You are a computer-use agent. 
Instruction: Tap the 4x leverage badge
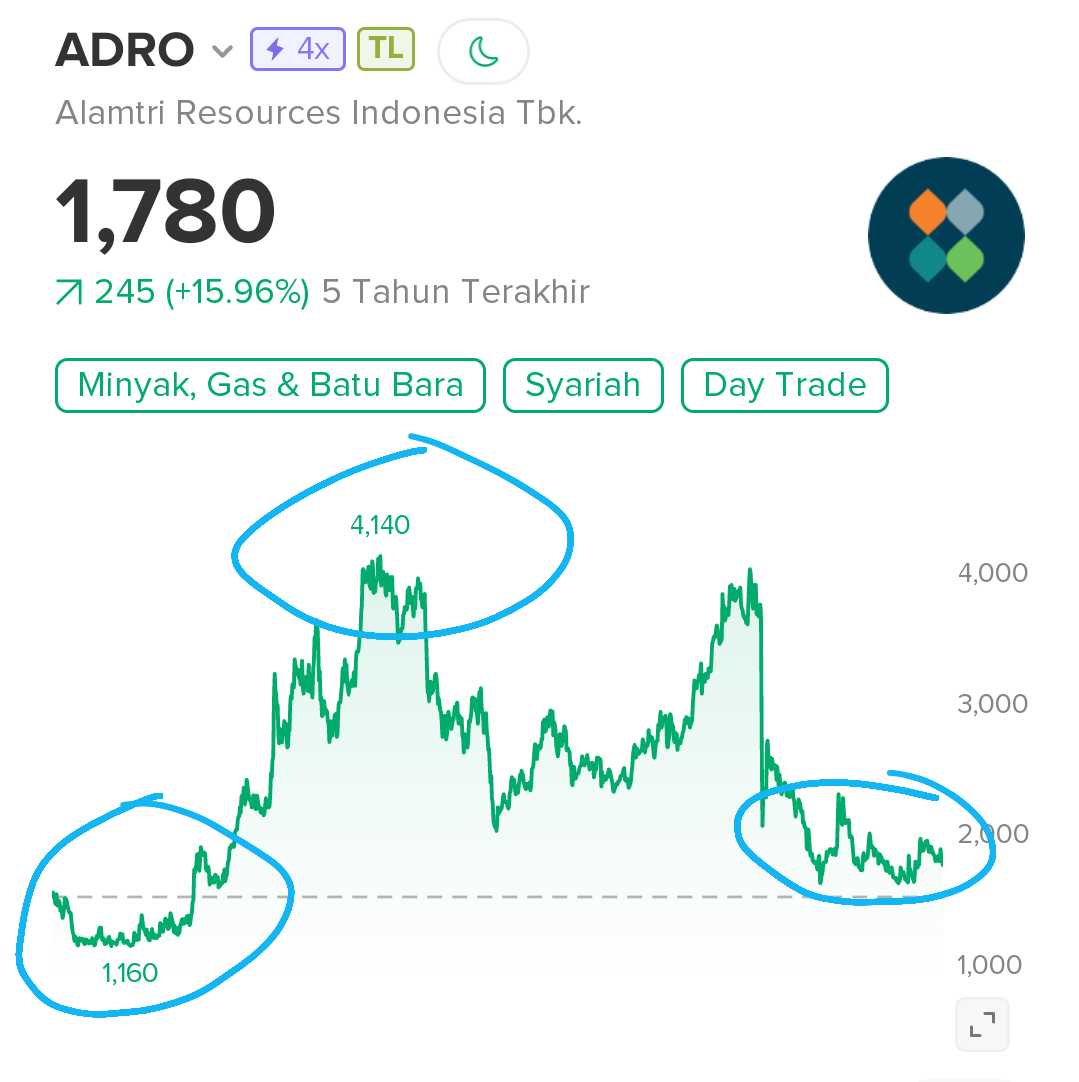[x=298, y=49]
